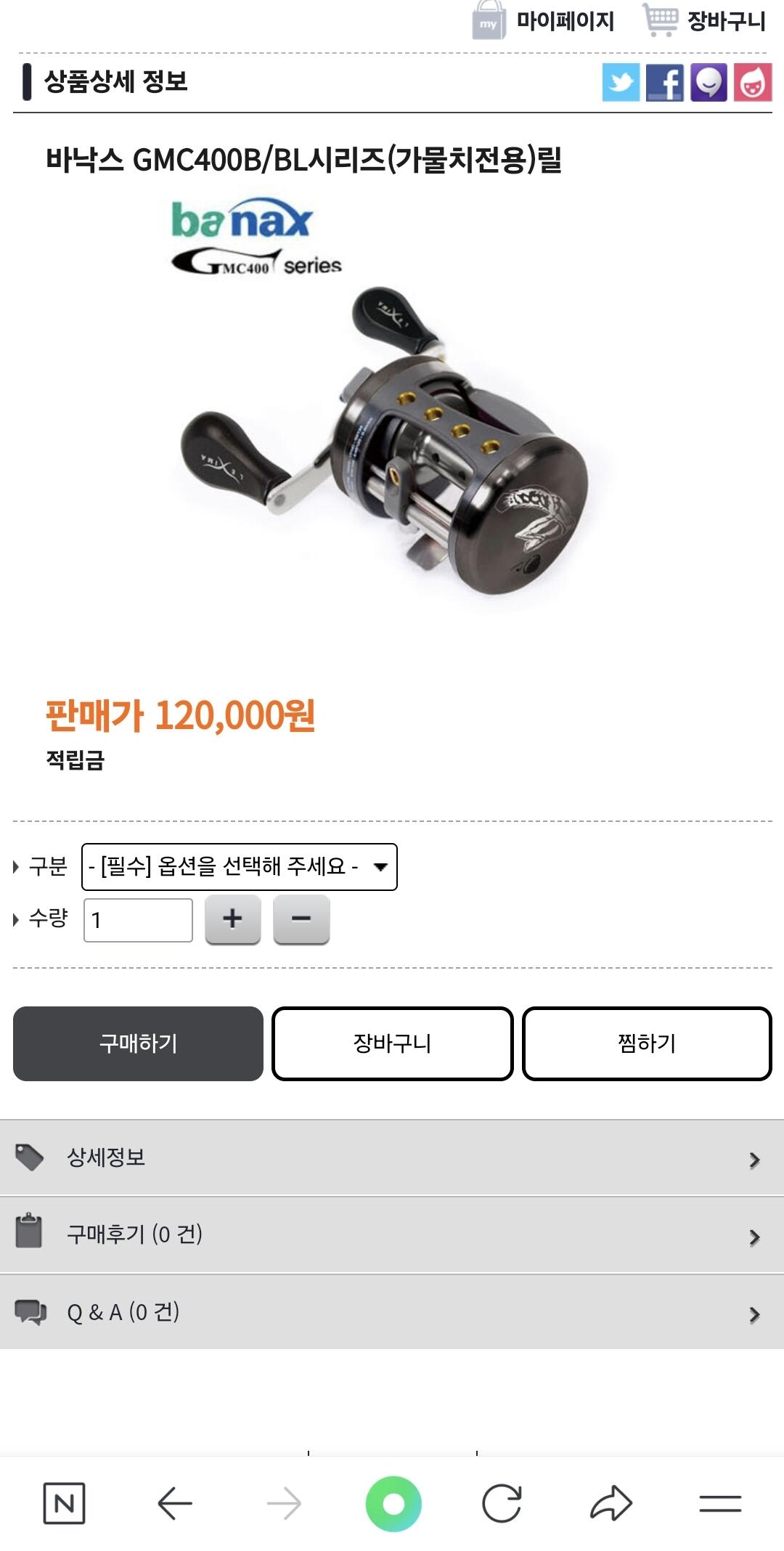The image size is (784, 1551).
Task: Open 마이페이지 at the top
Action: pyautogui.click(x=543, y=20)
